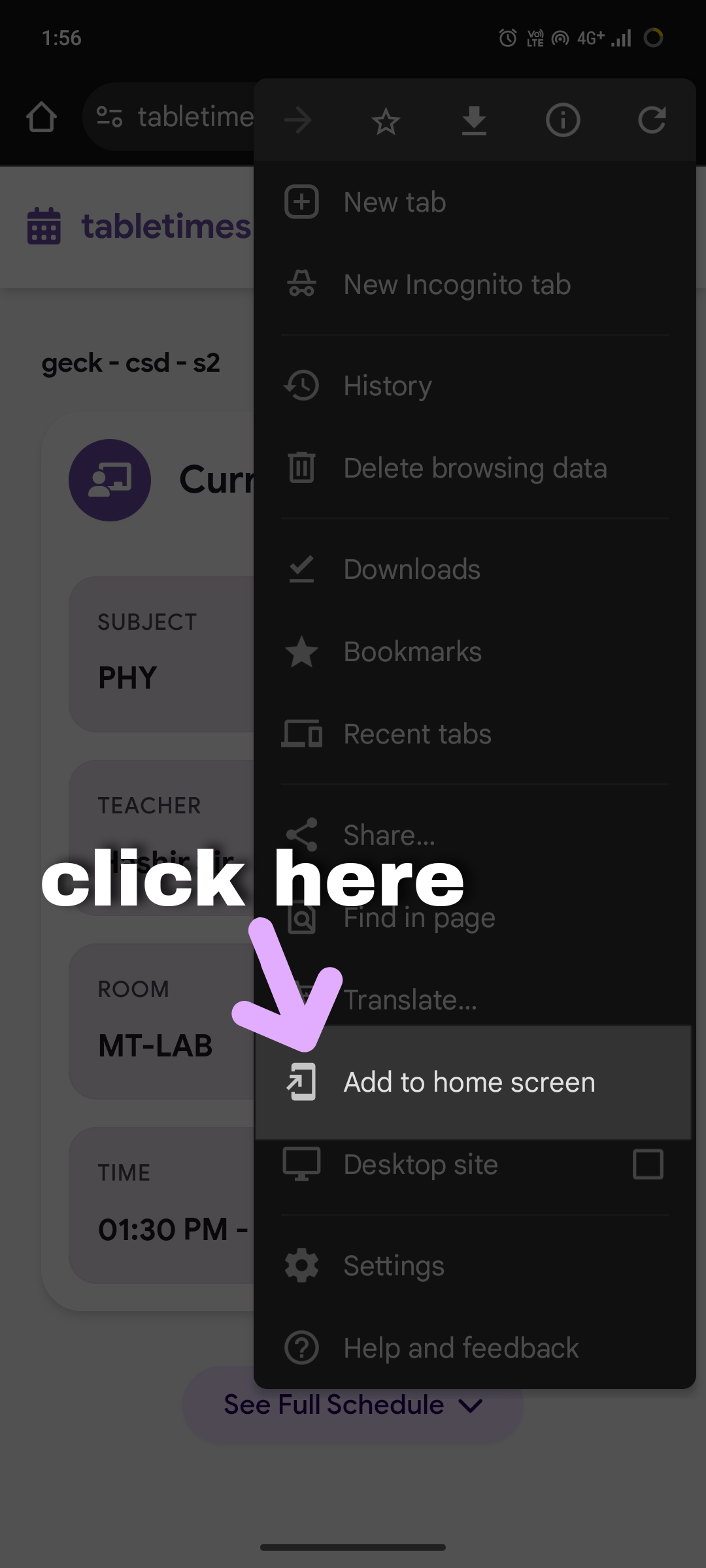Open Help and feedback
Image resolution: width=706 pixels, height=1568 pixels.
tap(460, 1348)
